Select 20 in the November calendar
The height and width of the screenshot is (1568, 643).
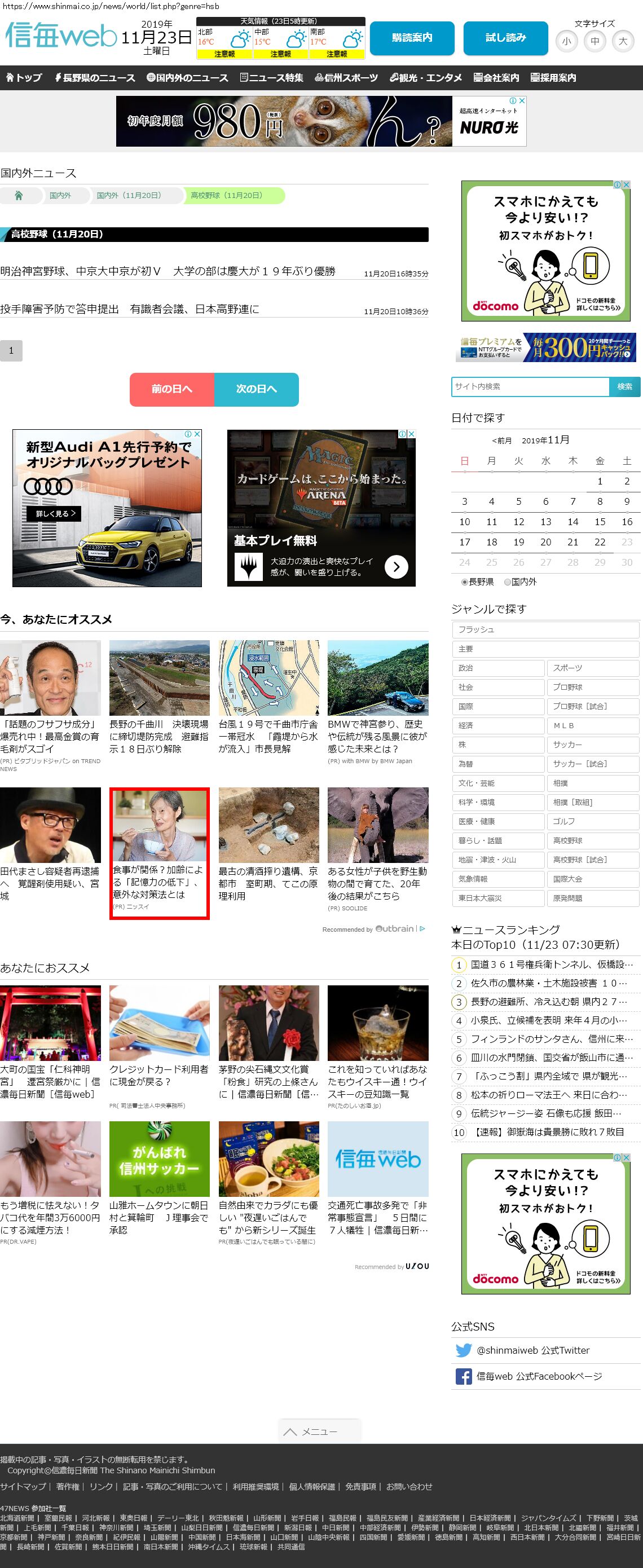pos(545,541)
